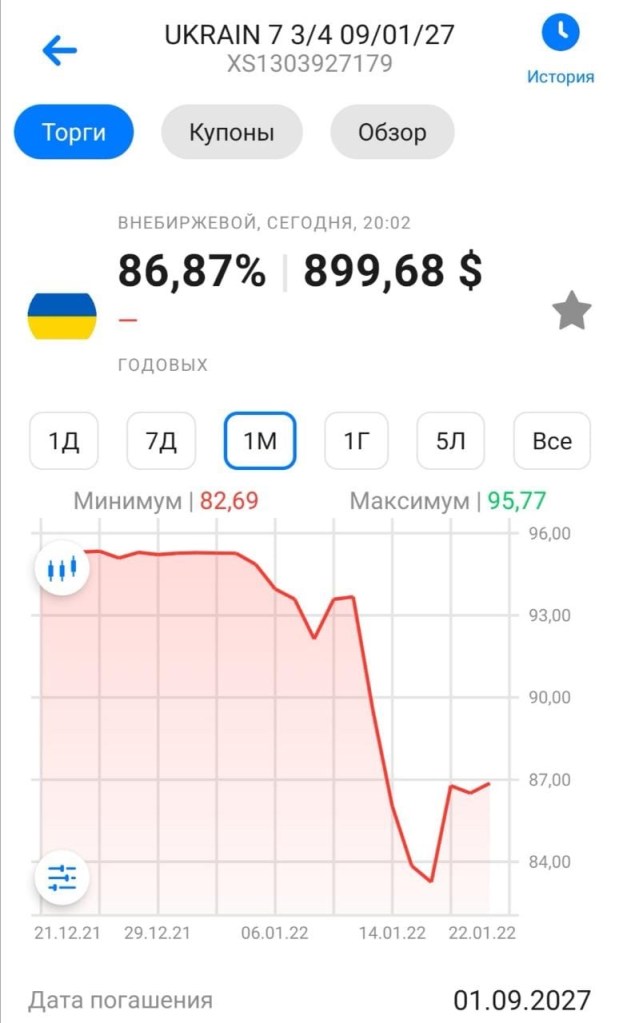Select the 1М chart period
This screenshot has height=1023, width=619.
pyautogui.click(x=259, y=441)
